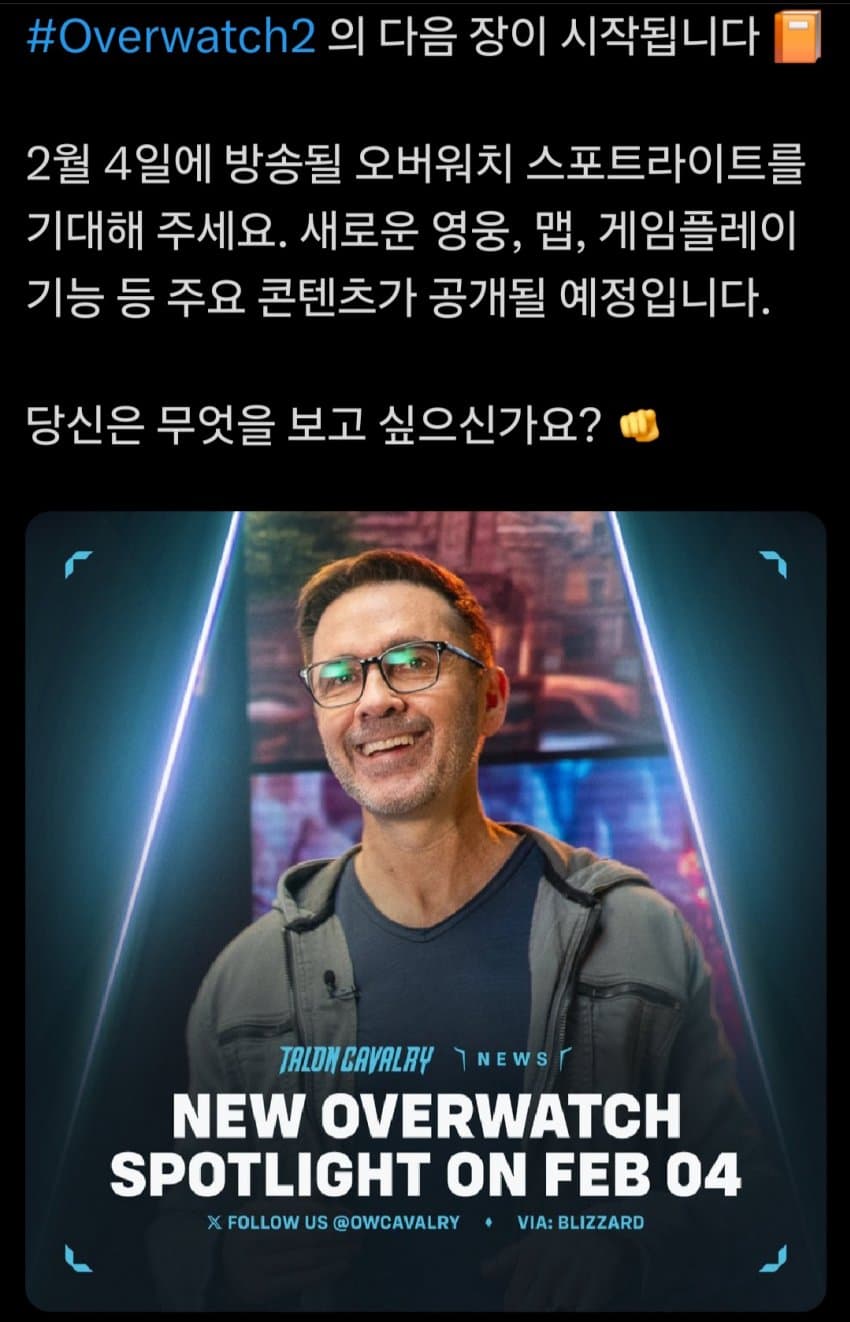Screen dimensions: 850x1322
Task: Open the #Overwatch2 hashtag link
Action: [170, 38]
